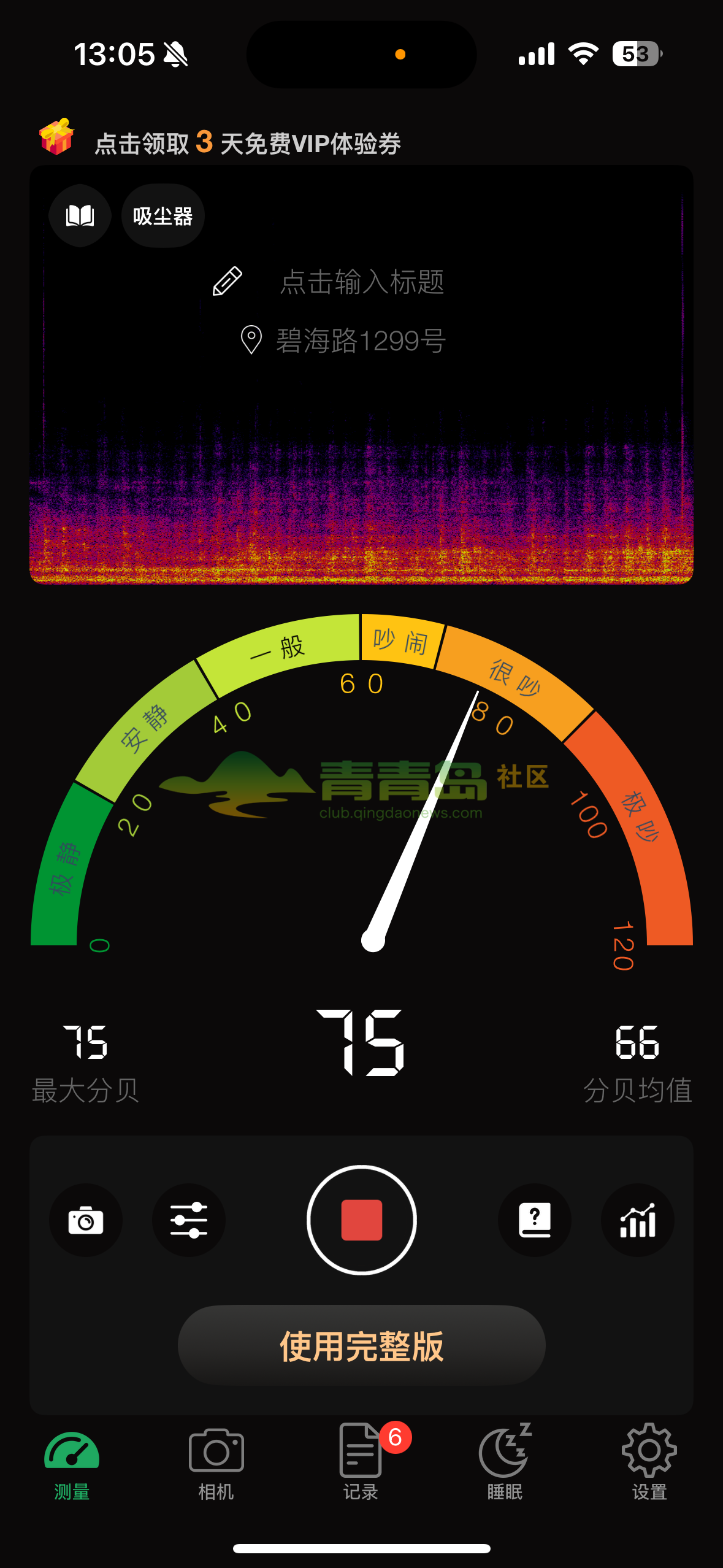Open the 记录 tab
Screen dimensions: 723x1568
pyautogui.click(x=361, y=1463)
